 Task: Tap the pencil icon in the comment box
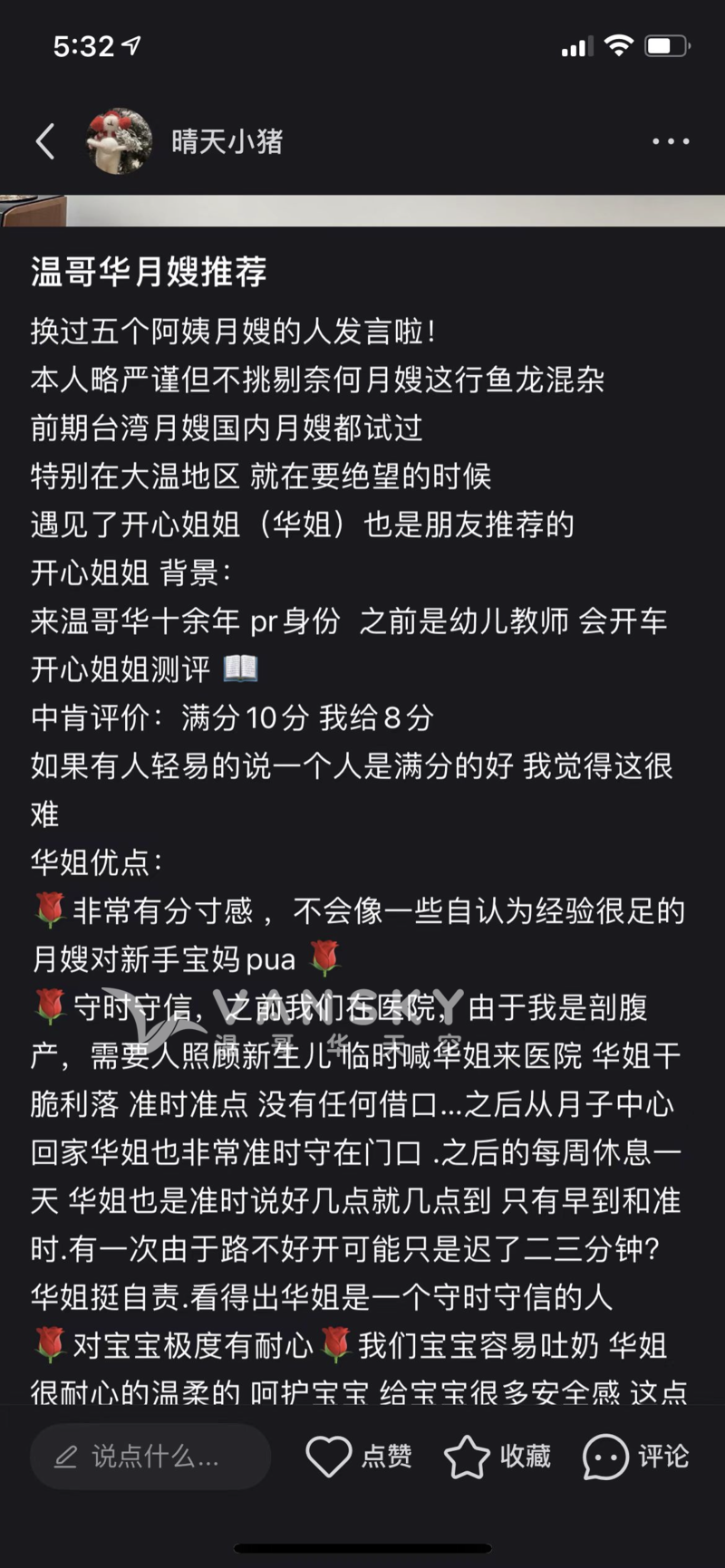tap(65, 1456)
